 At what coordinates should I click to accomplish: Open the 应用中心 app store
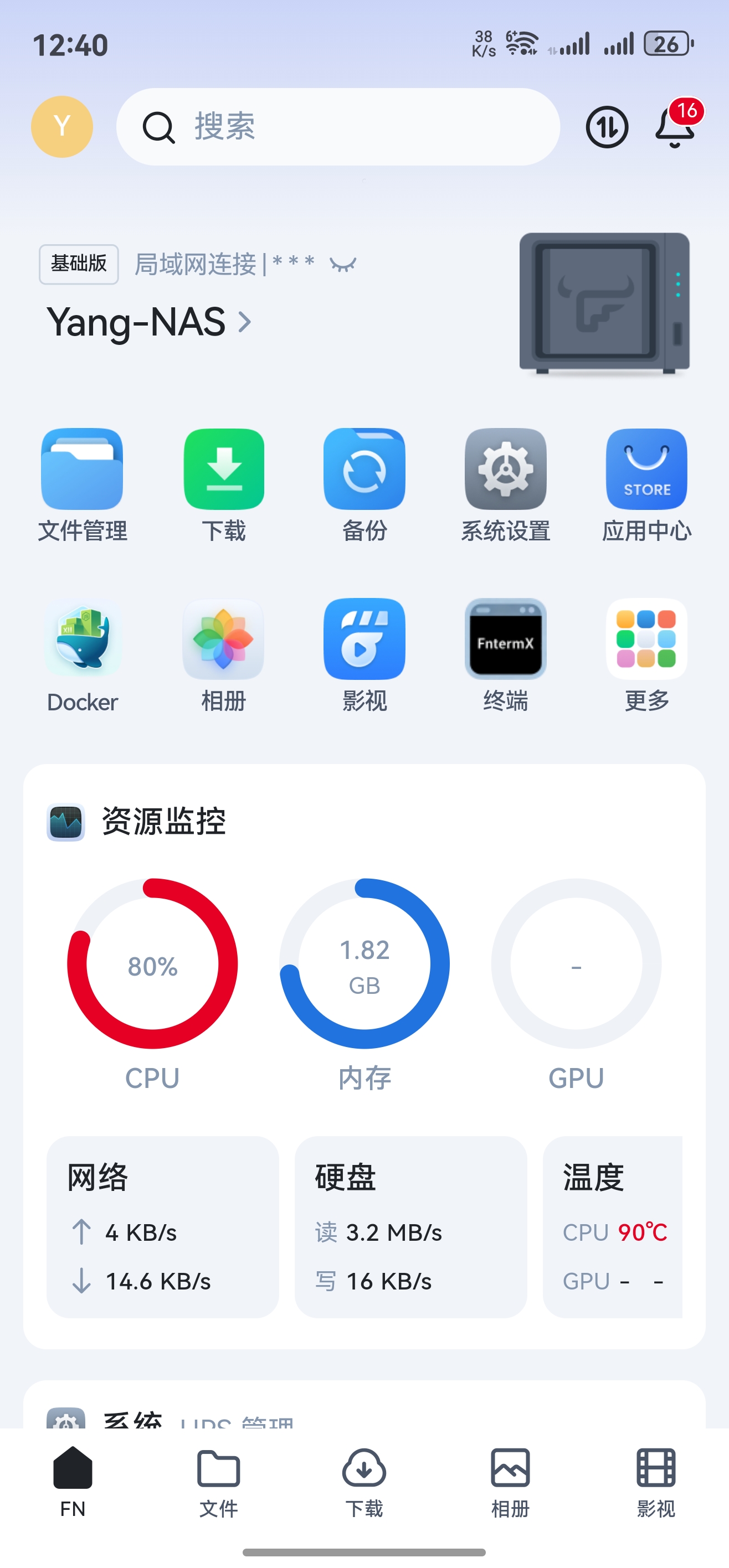[646, 469]
